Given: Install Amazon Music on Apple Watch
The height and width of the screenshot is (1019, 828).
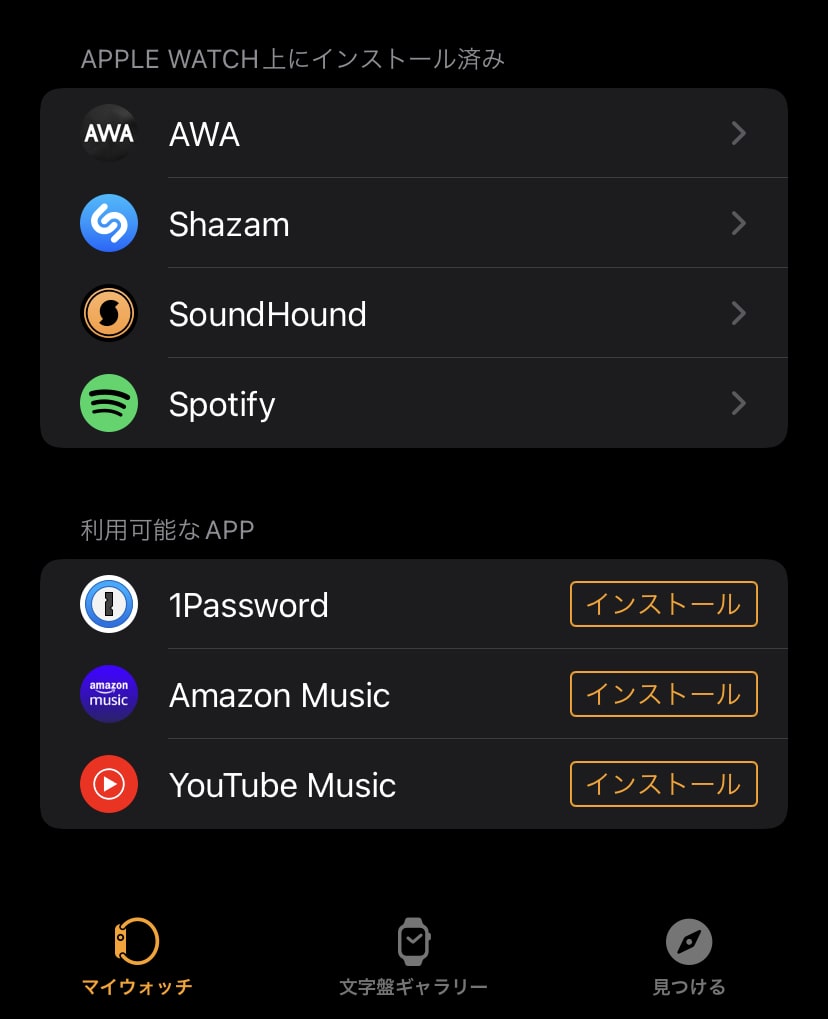Looking at the screenshot, I should click(663, 694).
